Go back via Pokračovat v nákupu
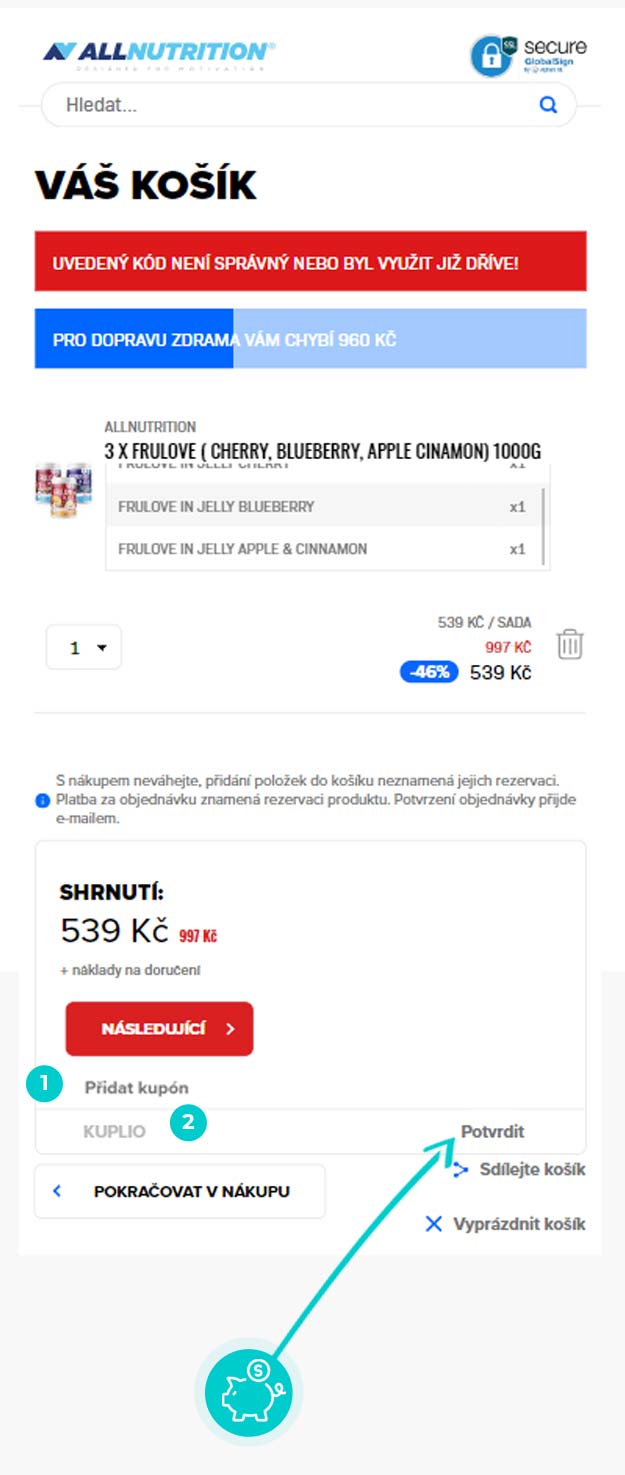The image size is (625, 1475). (180, 1191)
